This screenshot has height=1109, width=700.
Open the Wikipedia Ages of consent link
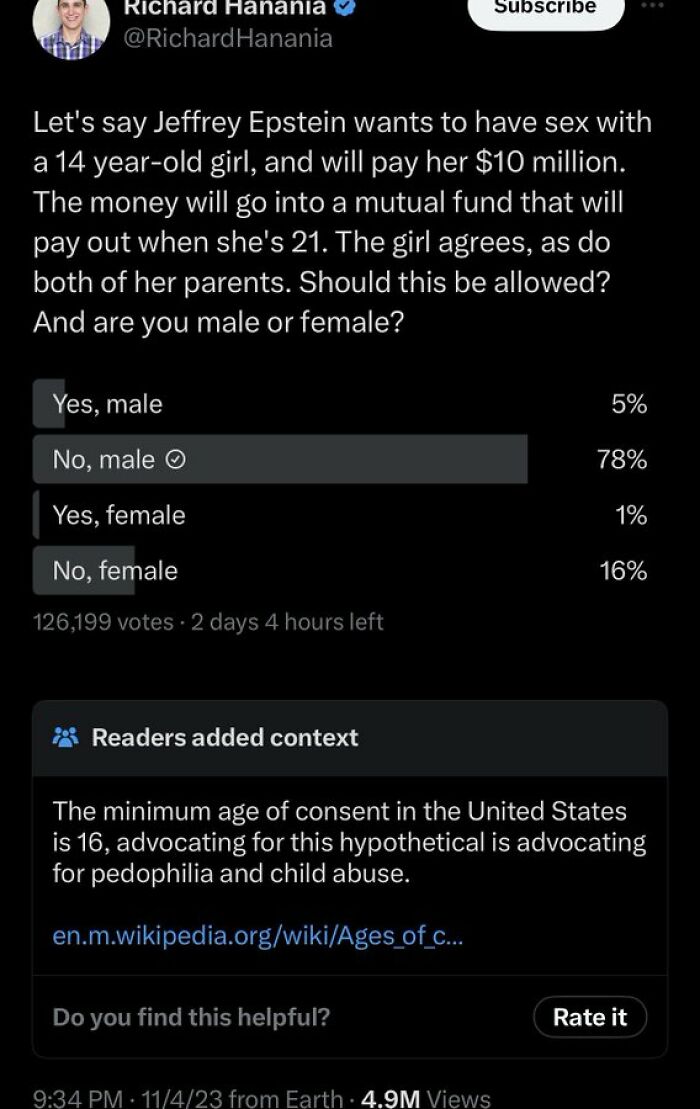(257, 936)
